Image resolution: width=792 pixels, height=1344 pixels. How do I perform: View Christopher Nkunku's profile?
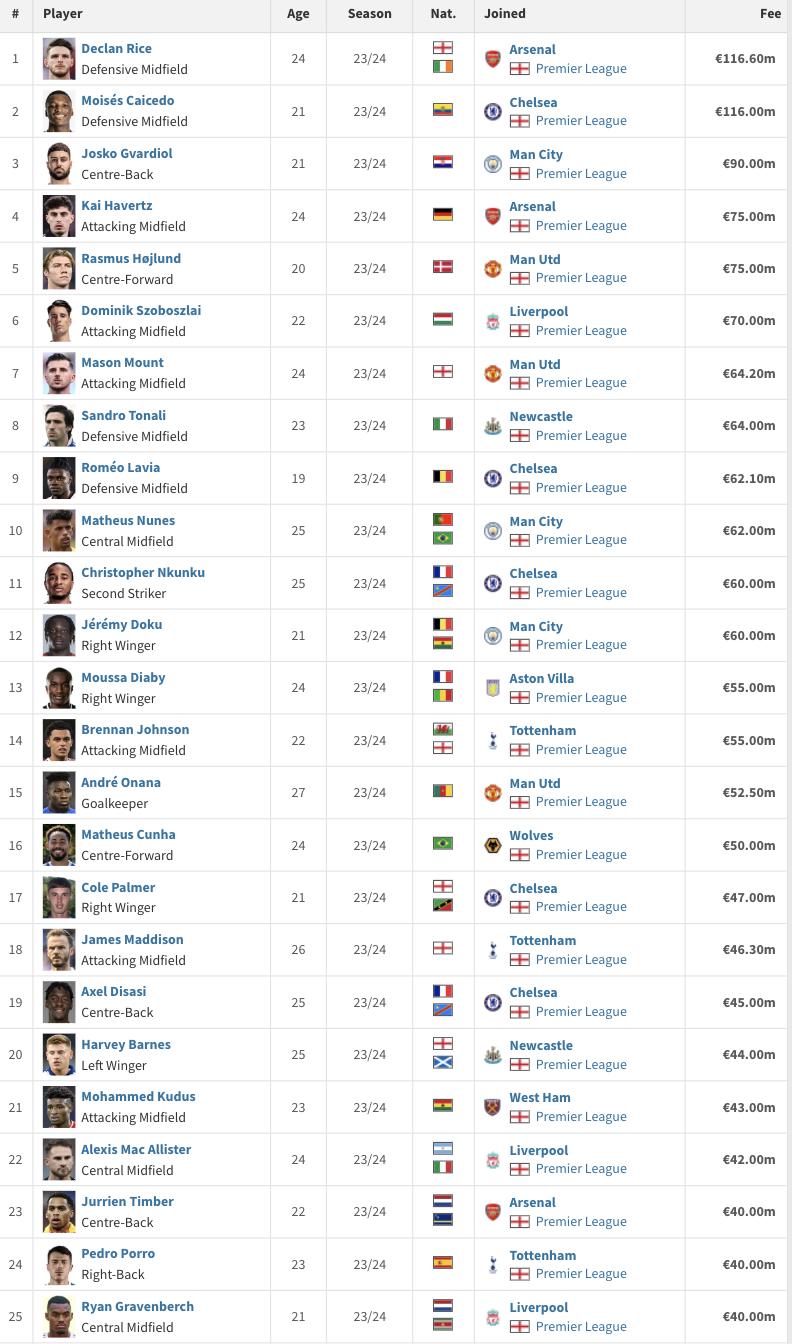[x=143, y=572]
